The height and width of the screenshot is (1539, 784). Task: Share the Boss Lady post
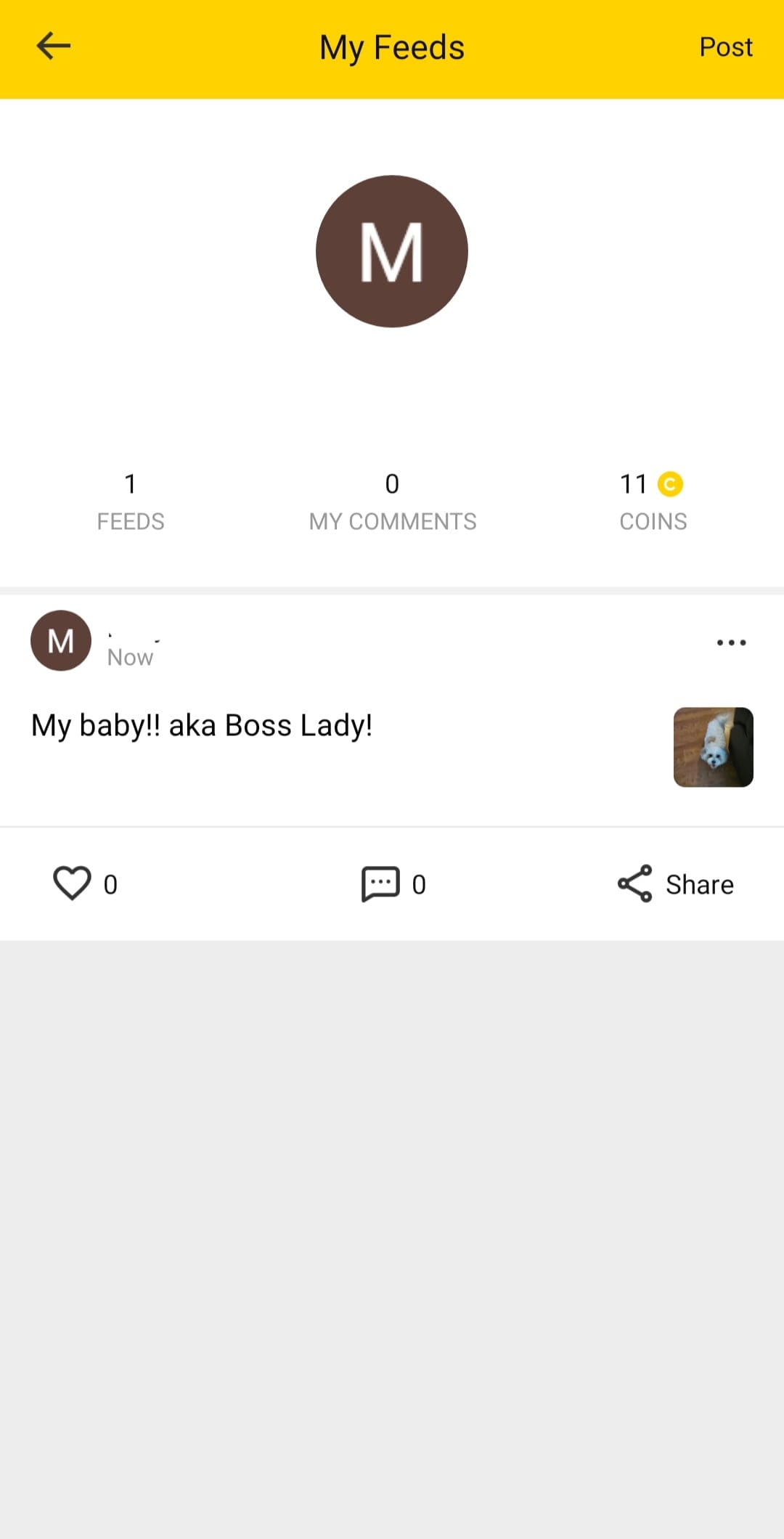675,884
